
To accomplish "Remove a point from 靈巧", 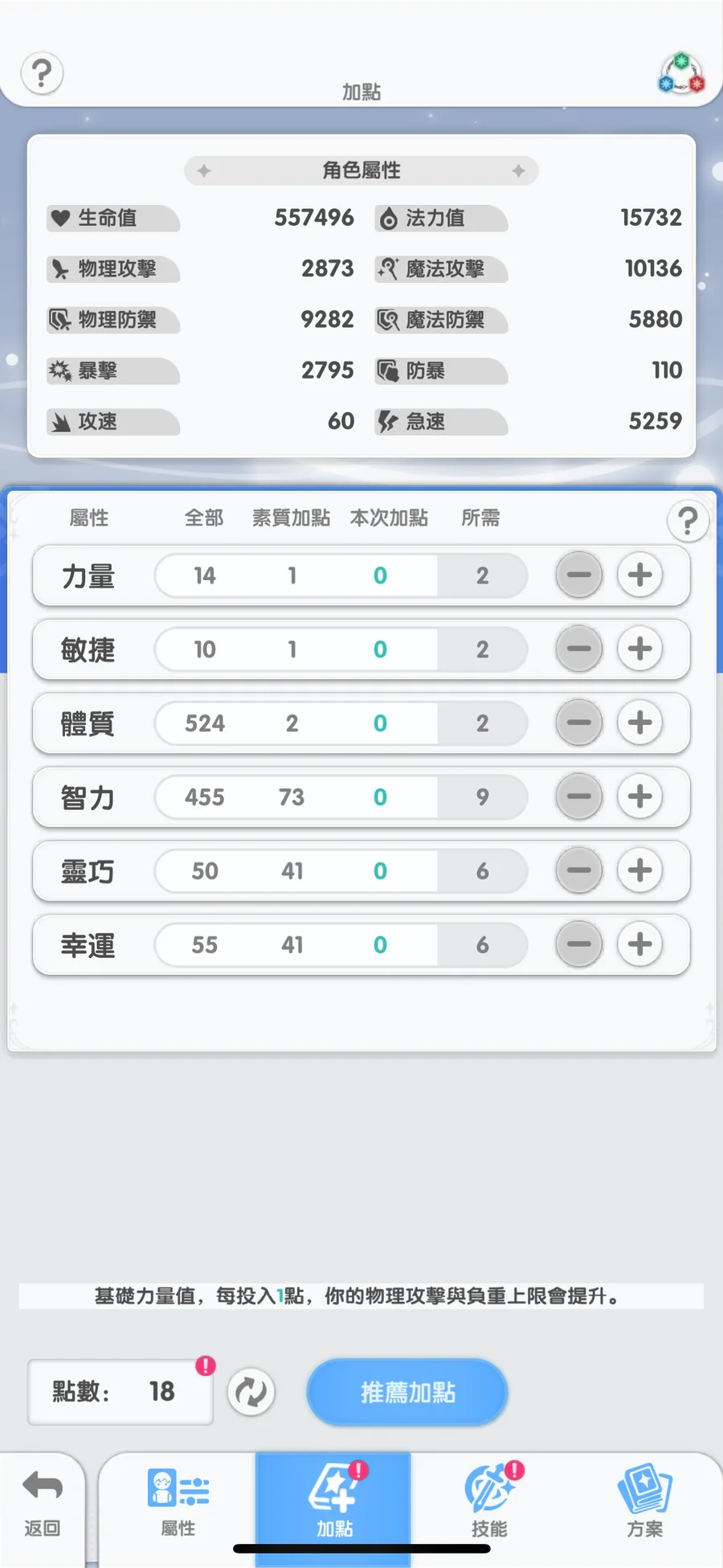I will pyautogui.click(x=578, y=870).
